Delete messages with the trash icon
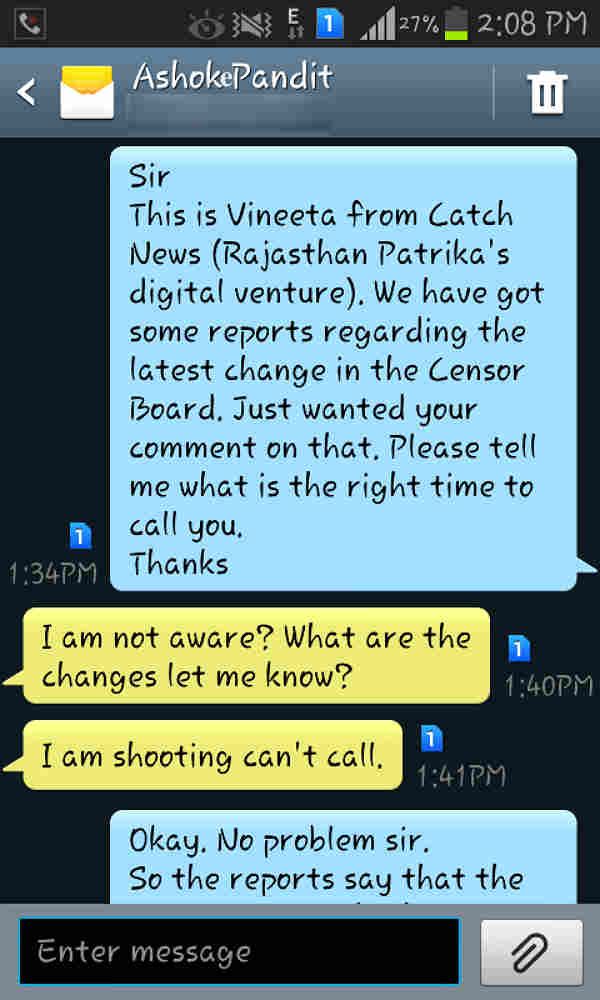The height and width of the screenshot is (1000, 600). [x=547, y=93]
